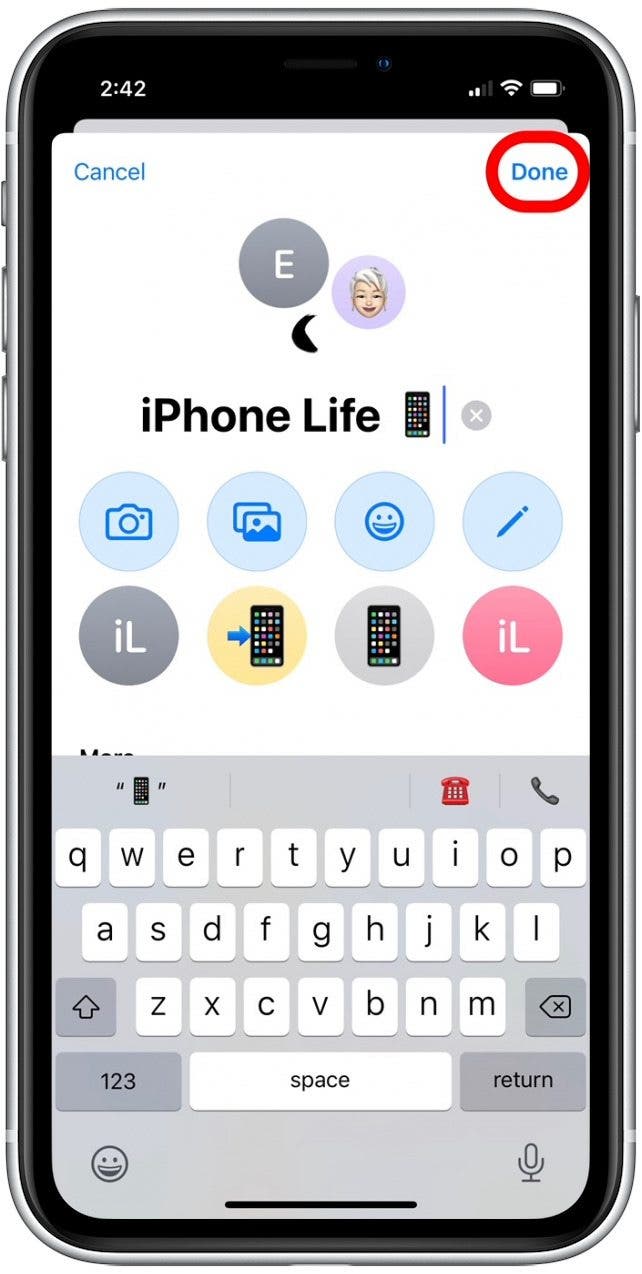Tap Done to save group name
This screenshot has width=642, height=1274.
(x=538, y=172)
